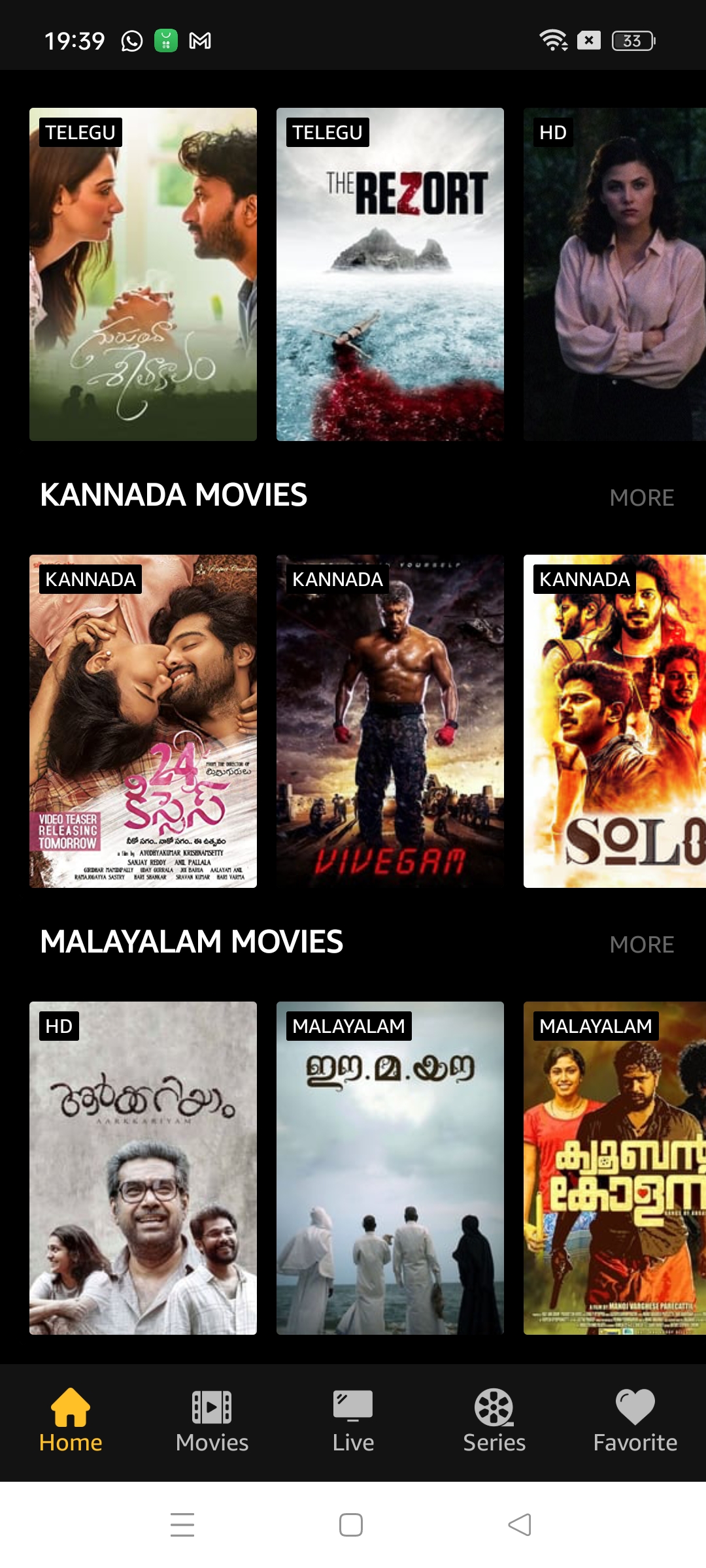706x1568 pixels.
Task: Go to the Home tab
Action: 71,1422
